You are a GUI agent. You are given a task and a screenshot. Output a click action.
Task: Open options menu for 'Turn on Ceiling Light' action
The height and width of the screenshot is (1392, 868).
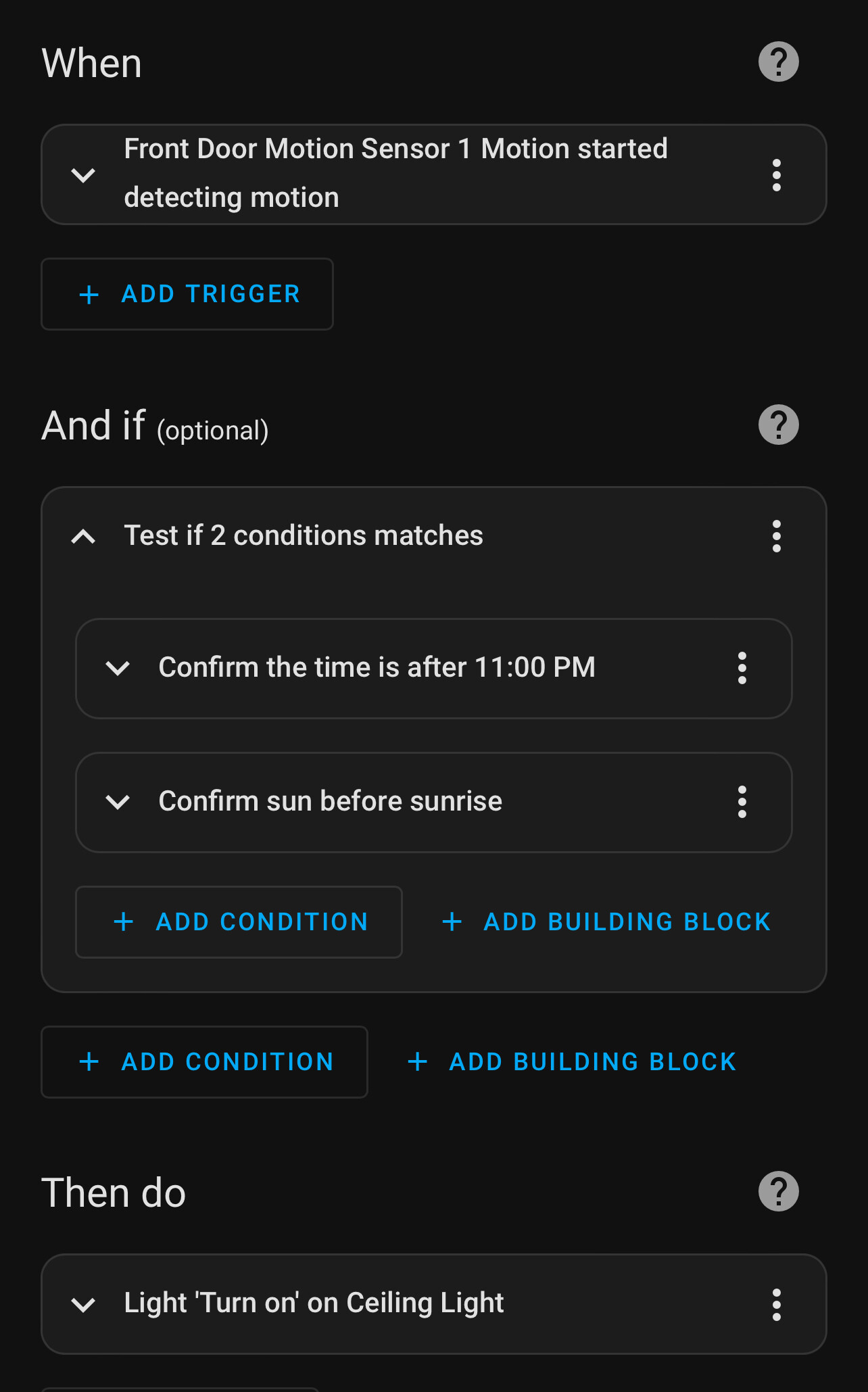click(776, 1304)
